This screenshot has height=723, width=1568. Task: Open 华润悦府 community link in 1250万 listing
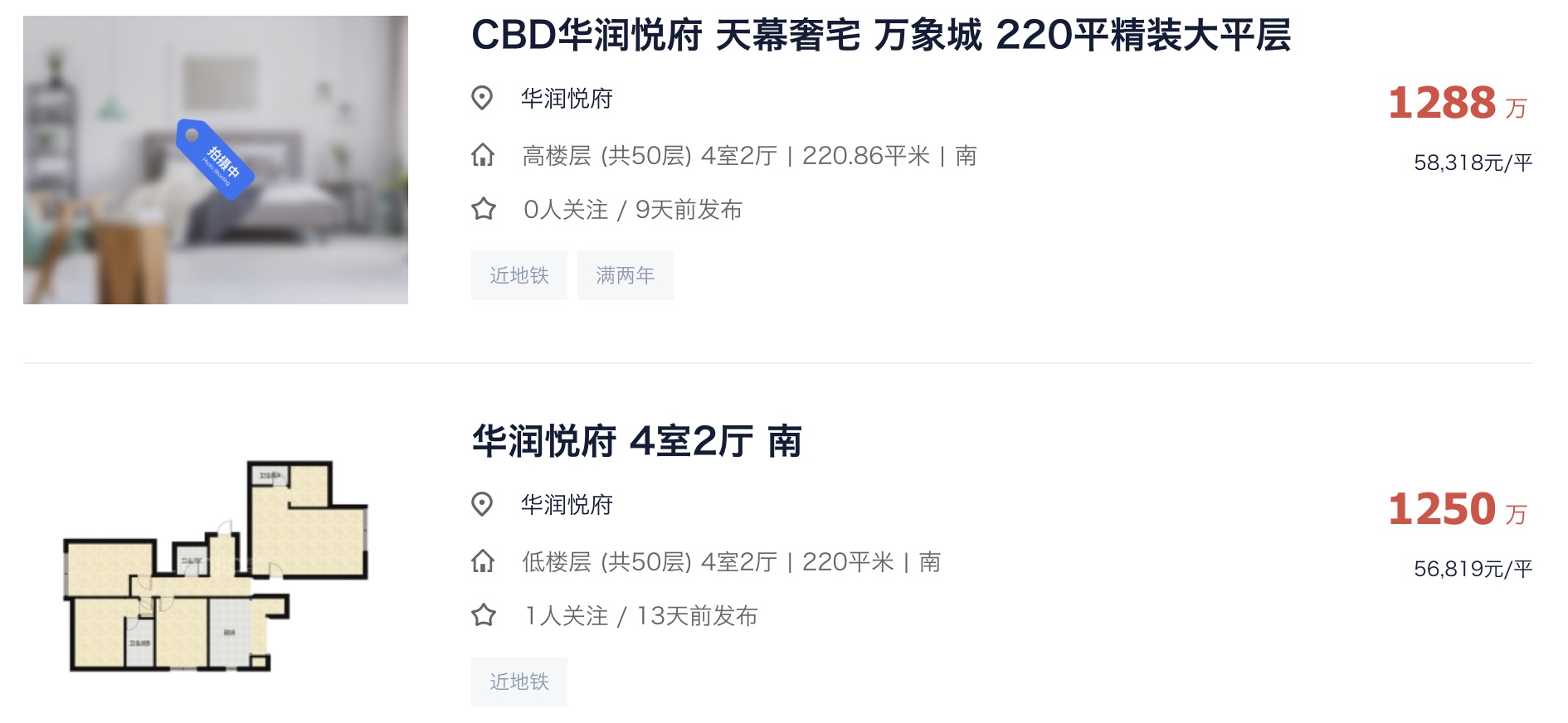[566, 505]
